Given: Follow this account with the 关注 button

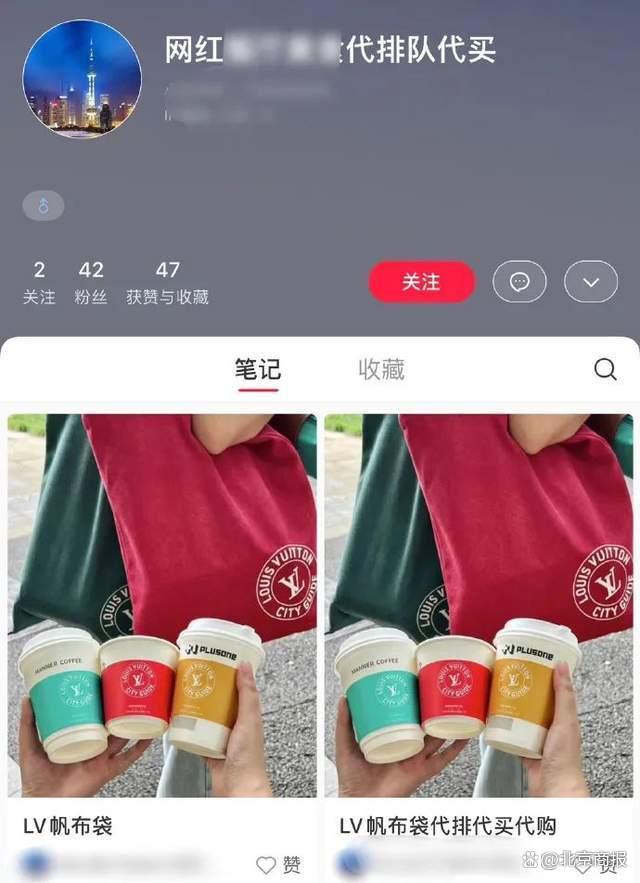Looking at the screenshot, I should [421, 282].
